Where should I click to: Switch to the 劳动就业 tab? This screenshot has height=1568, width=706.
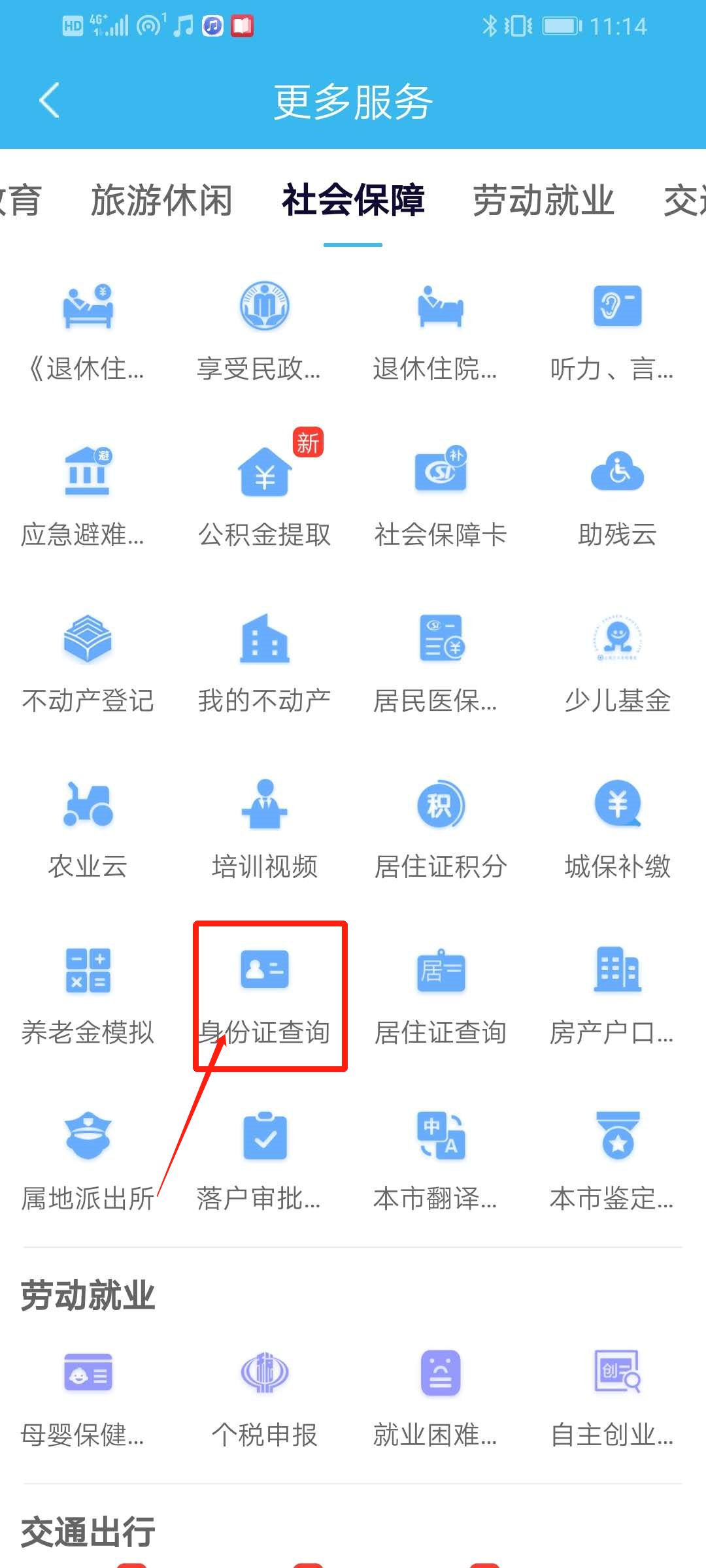coord(543,200)
